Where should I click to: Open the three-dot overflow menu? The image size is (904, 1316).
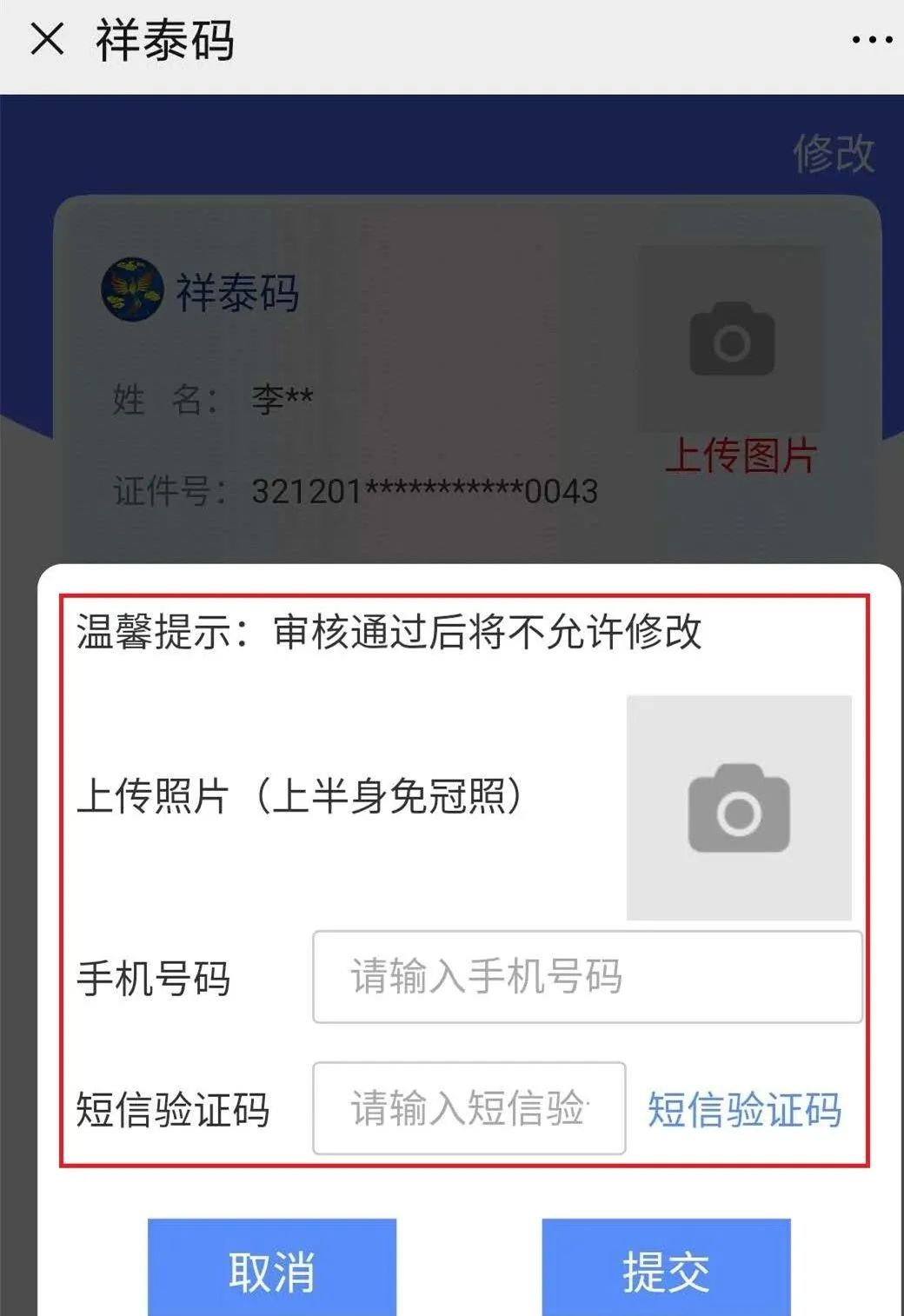(870, 40)
